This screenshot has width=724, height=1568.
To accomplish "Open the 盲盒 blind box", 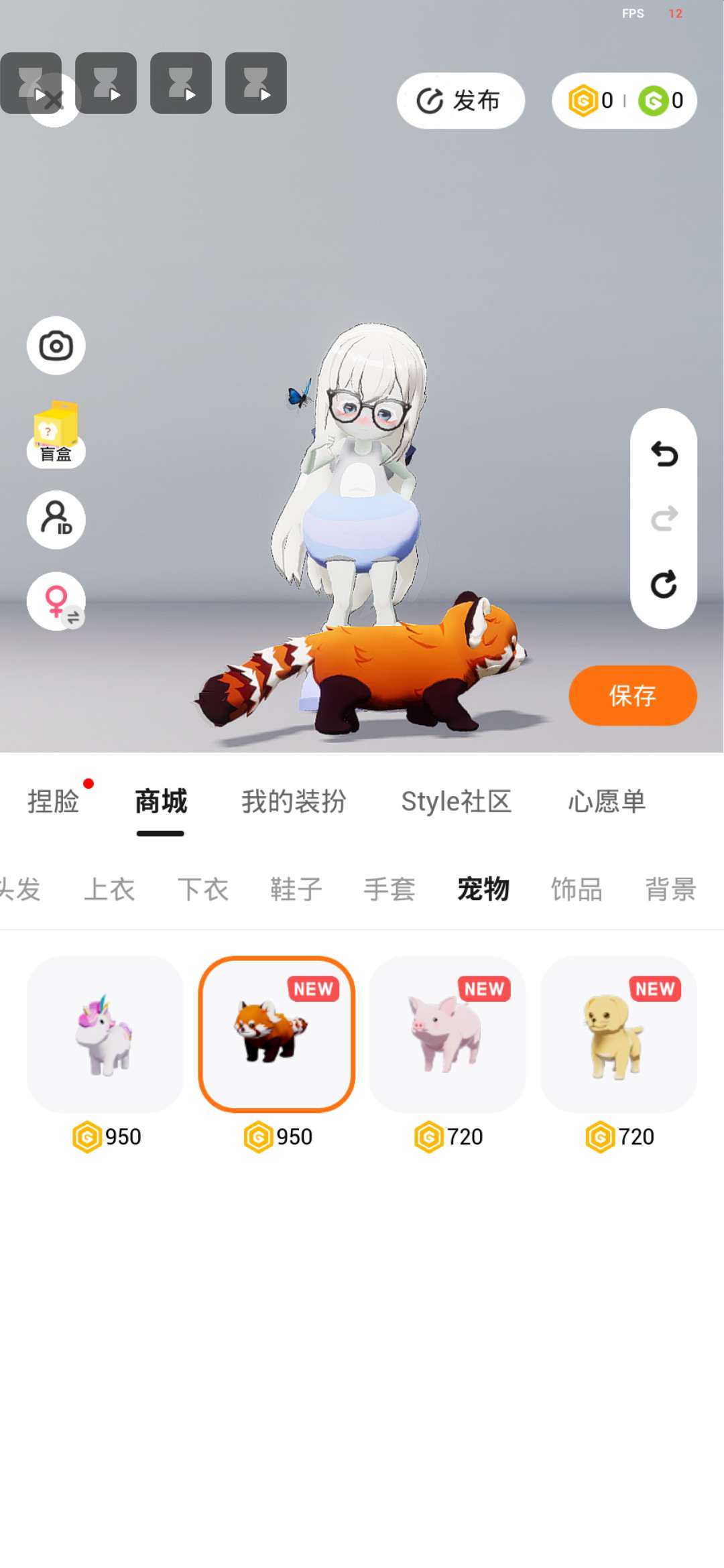I will pyautogui.click(x=56, y=434).
